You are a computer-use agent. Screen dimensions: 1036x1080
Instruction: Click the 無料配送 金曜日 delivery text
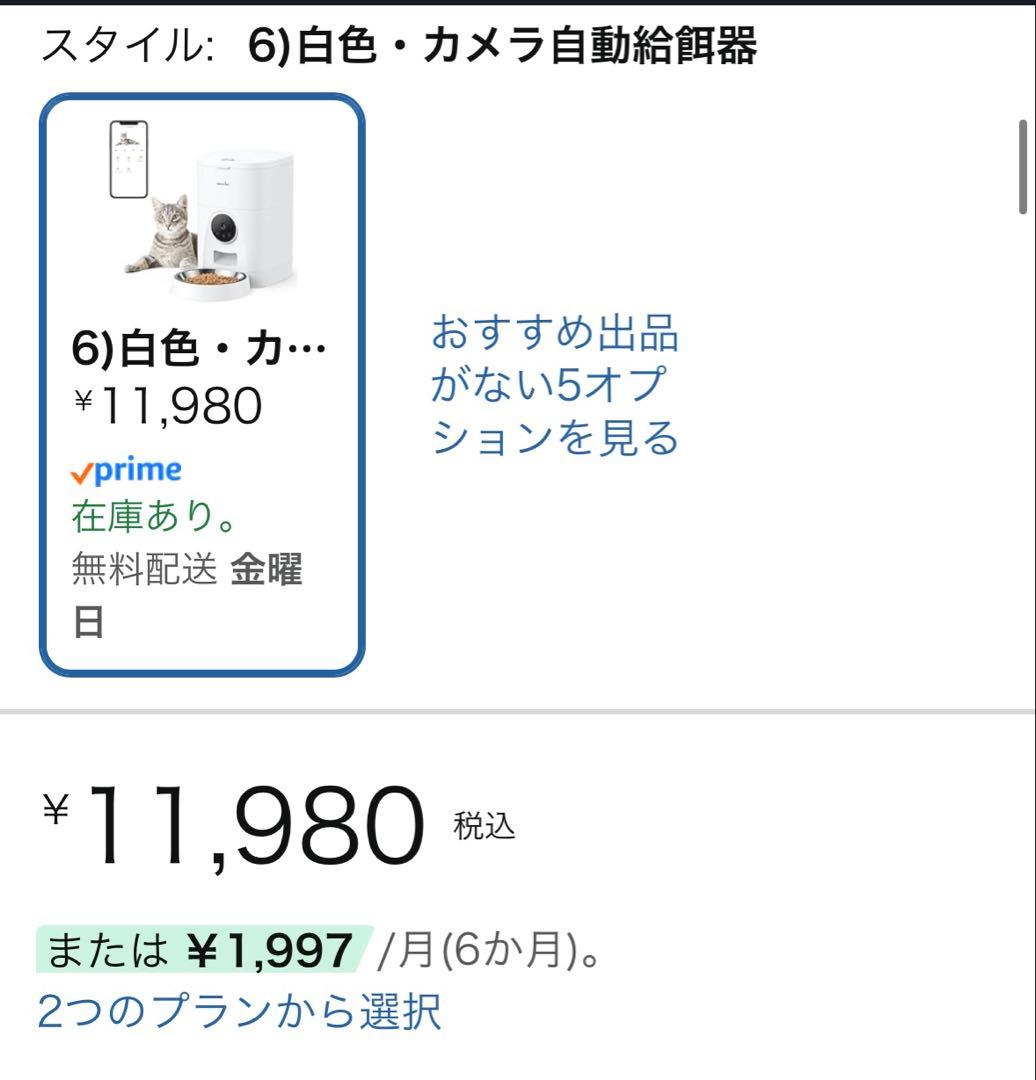click(x=186, y=570)
